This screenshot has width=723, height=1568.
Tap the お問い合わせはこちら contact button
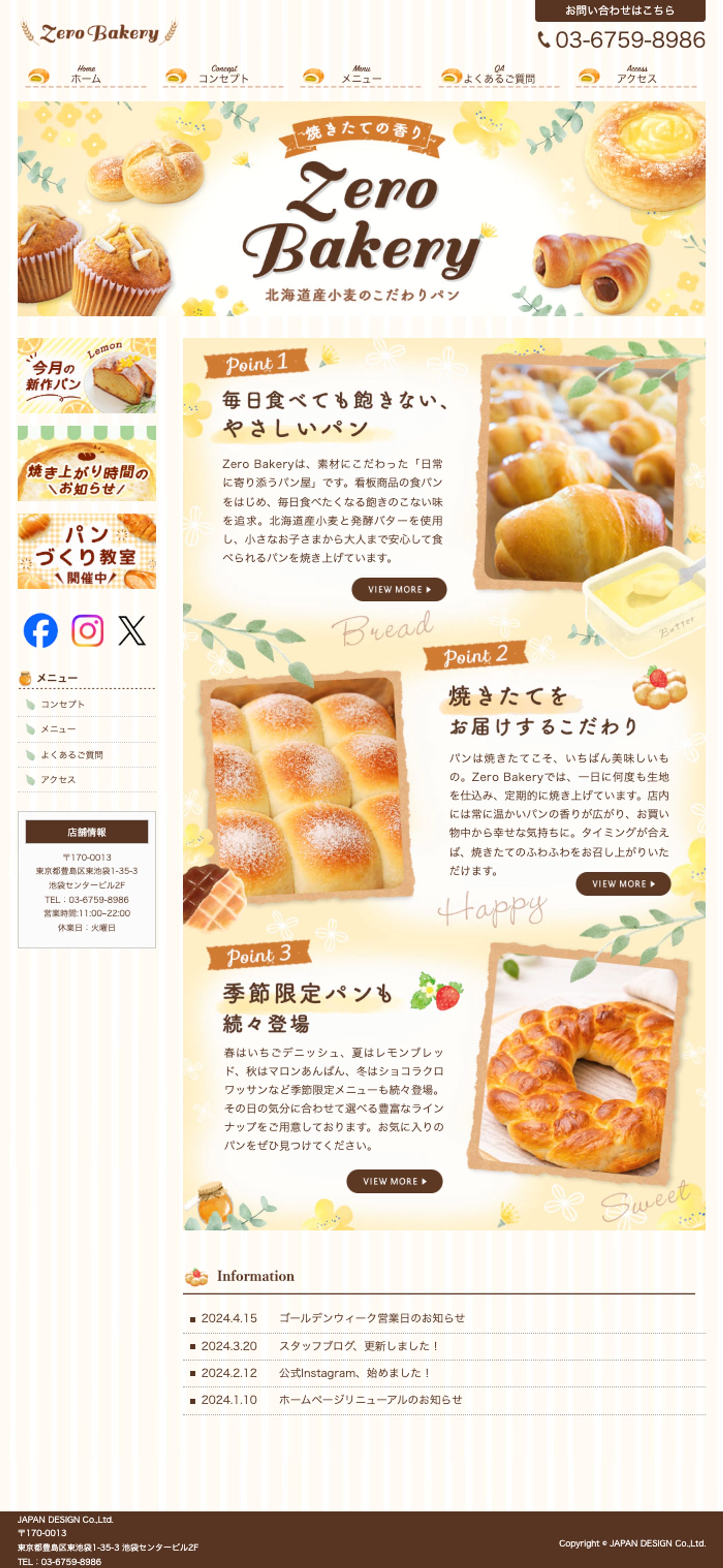(619, 10)
